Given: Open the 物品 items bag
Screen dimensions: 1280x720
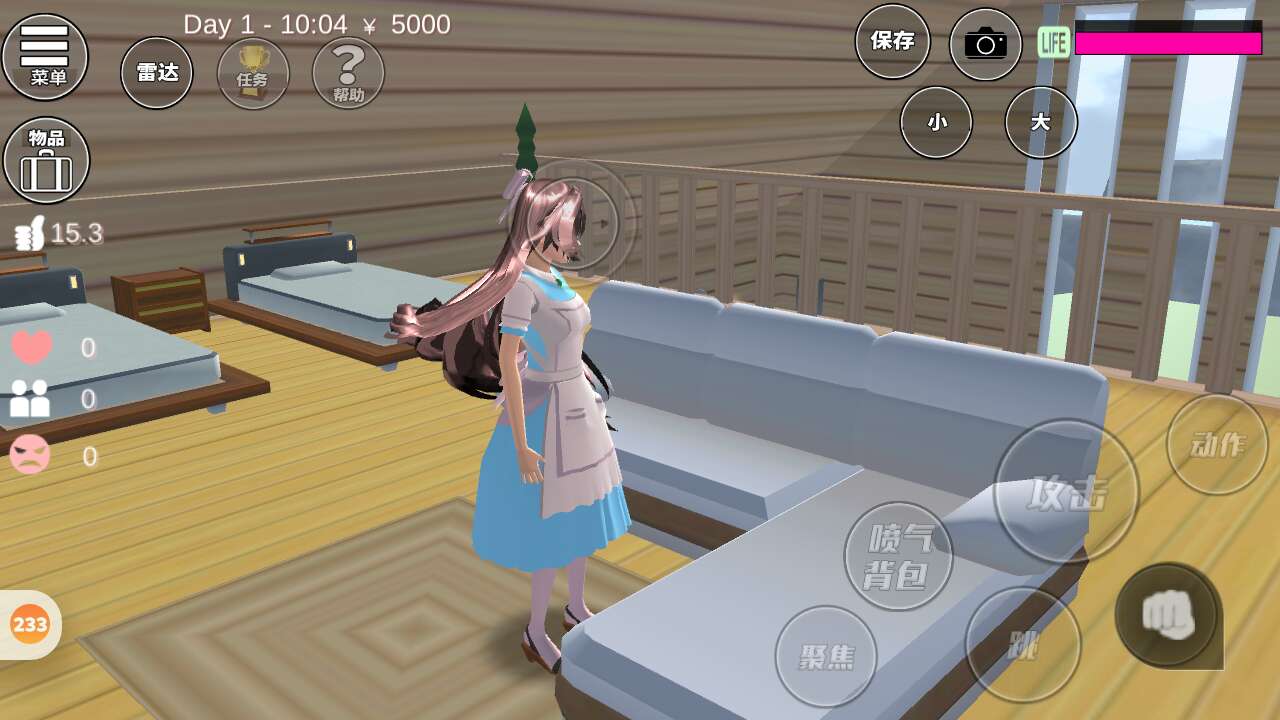Looking at the screenshot, I should [x=46, y=160].
